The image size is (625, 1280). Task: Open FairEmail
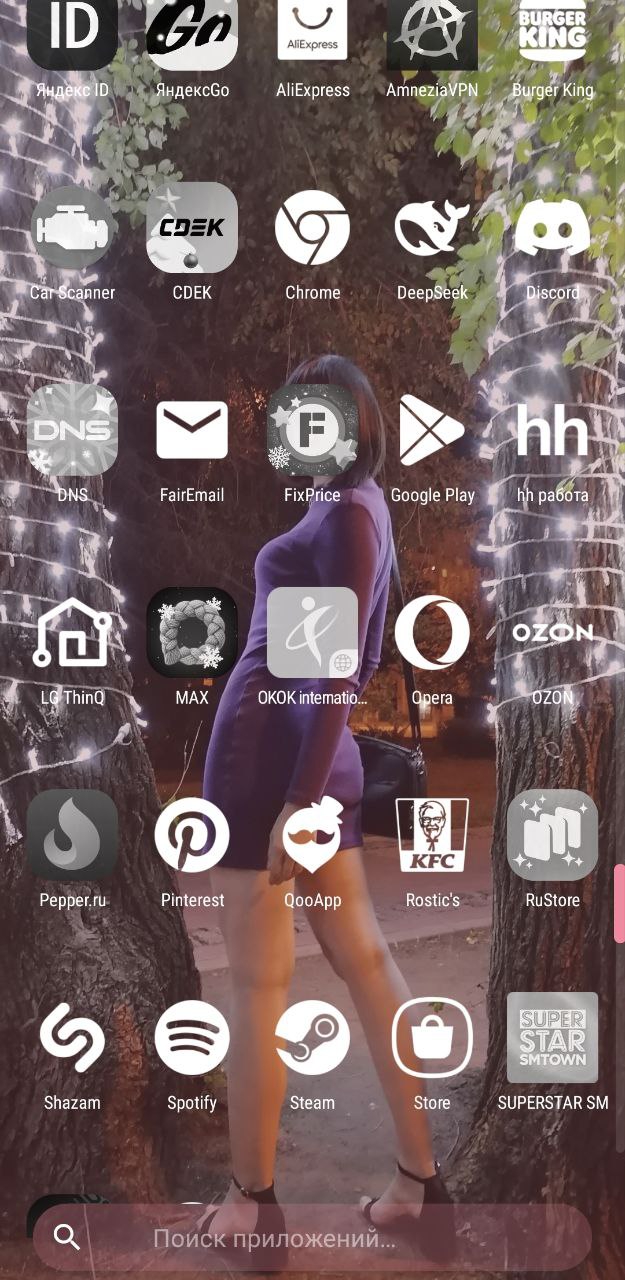click(192, 430)
